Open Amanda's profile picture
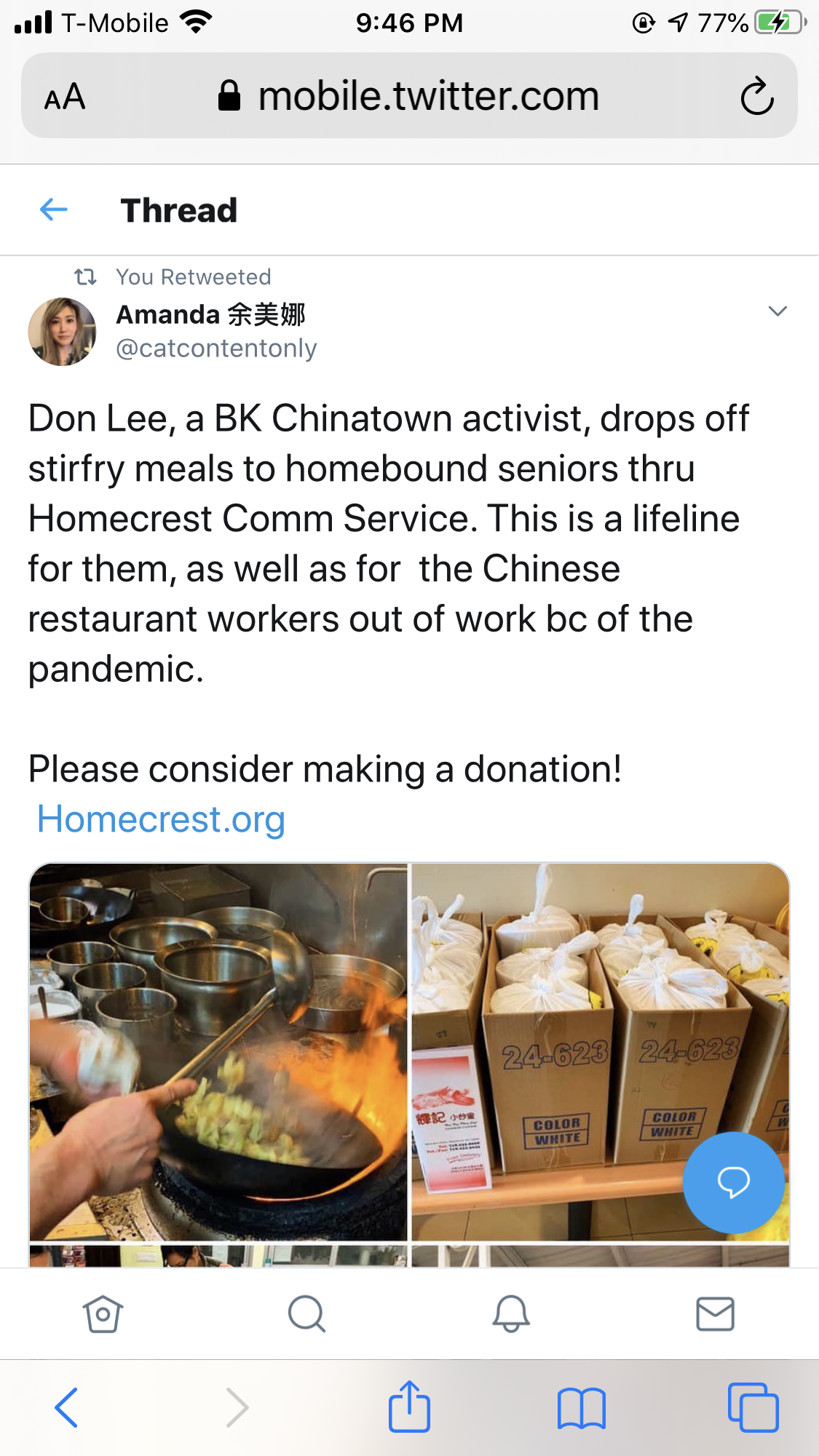 coord(63,332)
